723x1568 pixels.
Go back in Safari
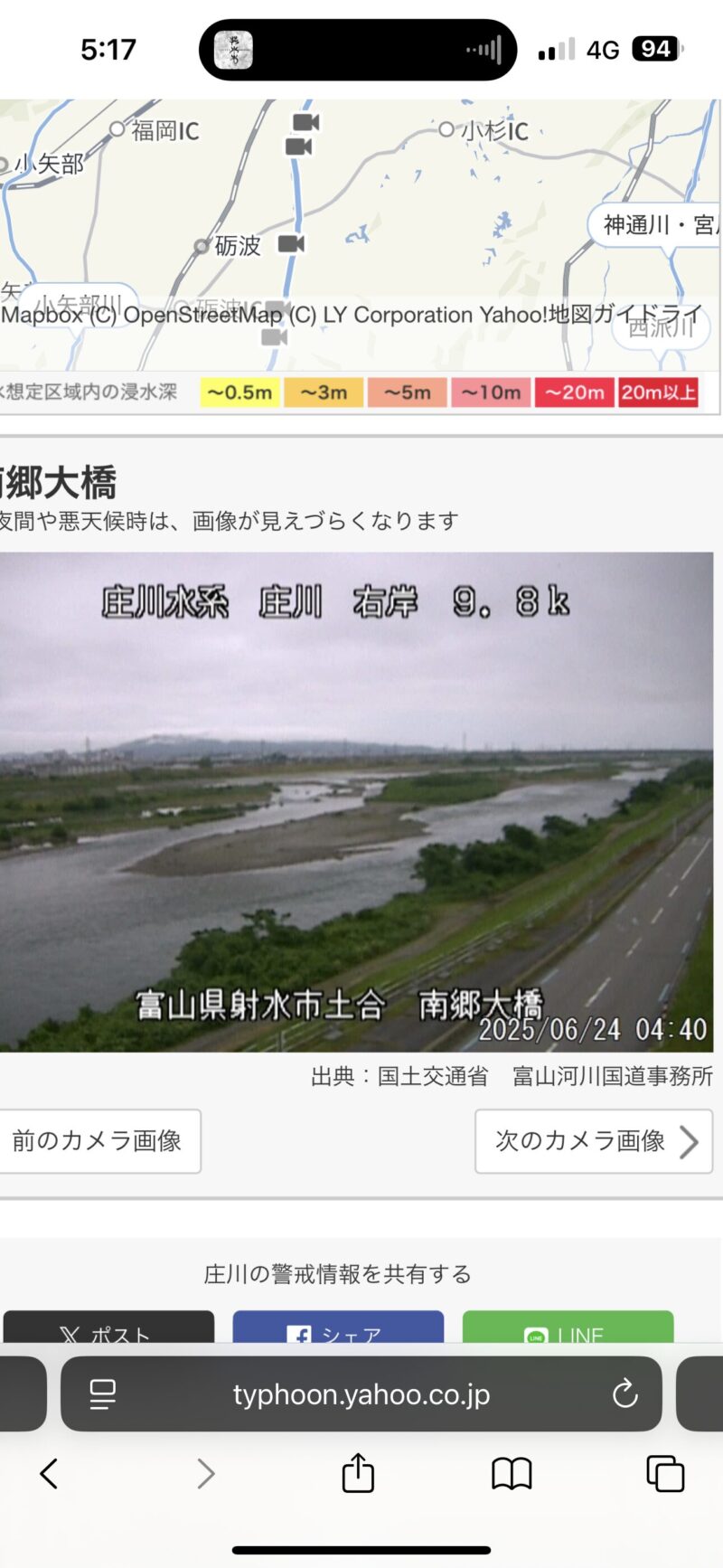pyautogui.click(x=49, y=1473)
